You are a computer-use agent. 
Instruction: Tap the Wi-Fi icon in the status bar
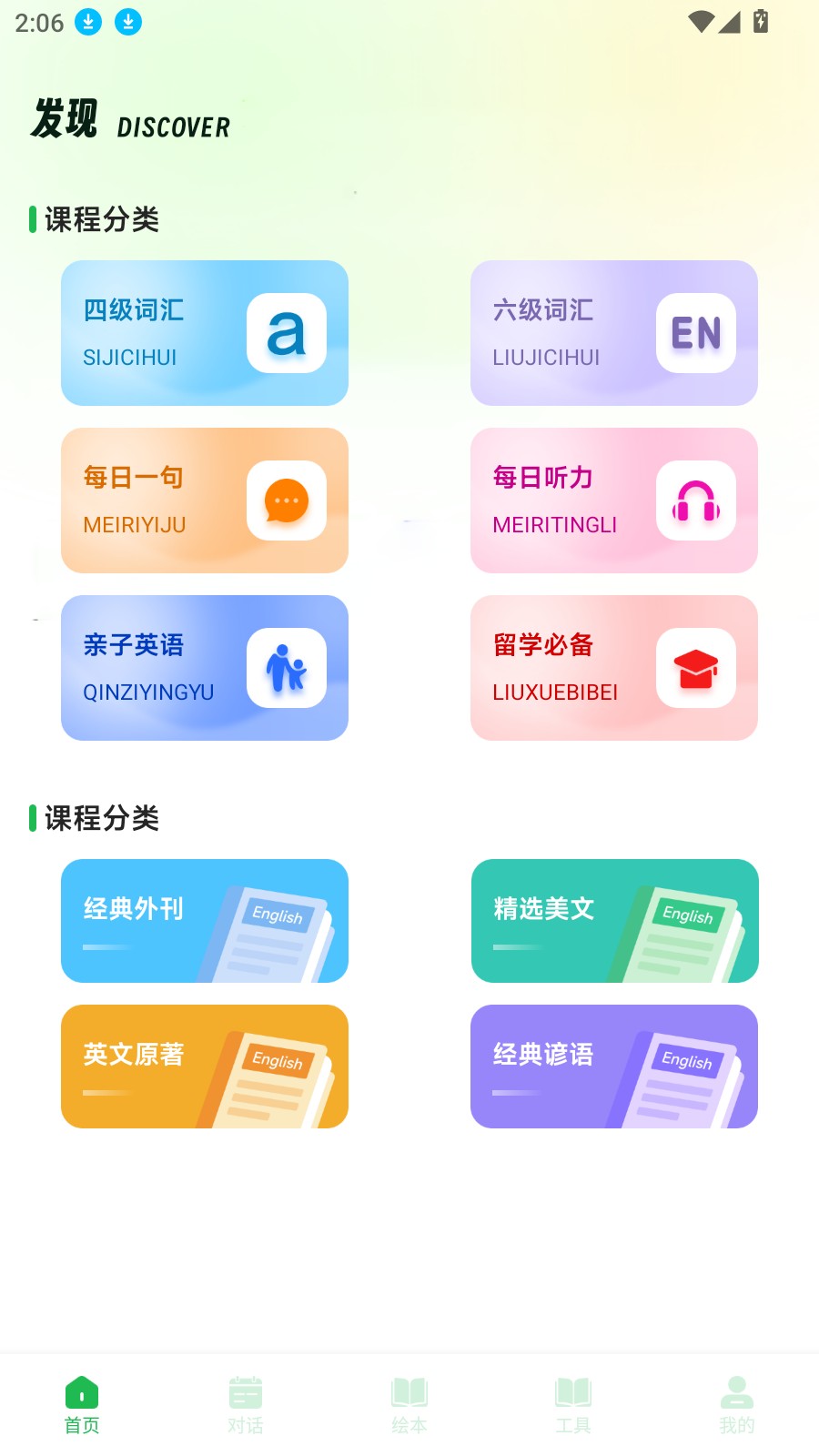click(700, 20)
